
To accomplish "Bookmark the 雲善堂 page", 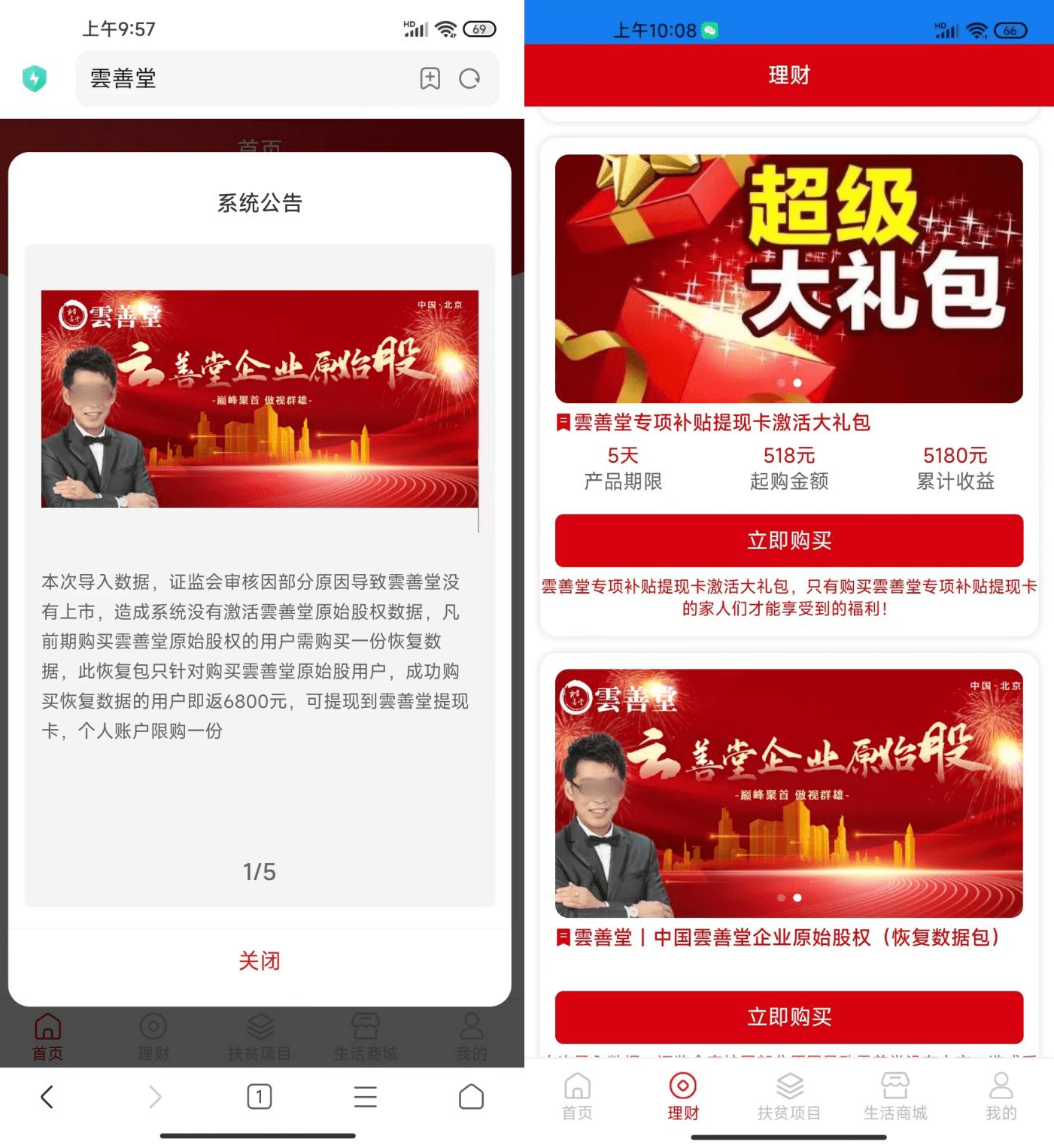I will tap(430, 79).
